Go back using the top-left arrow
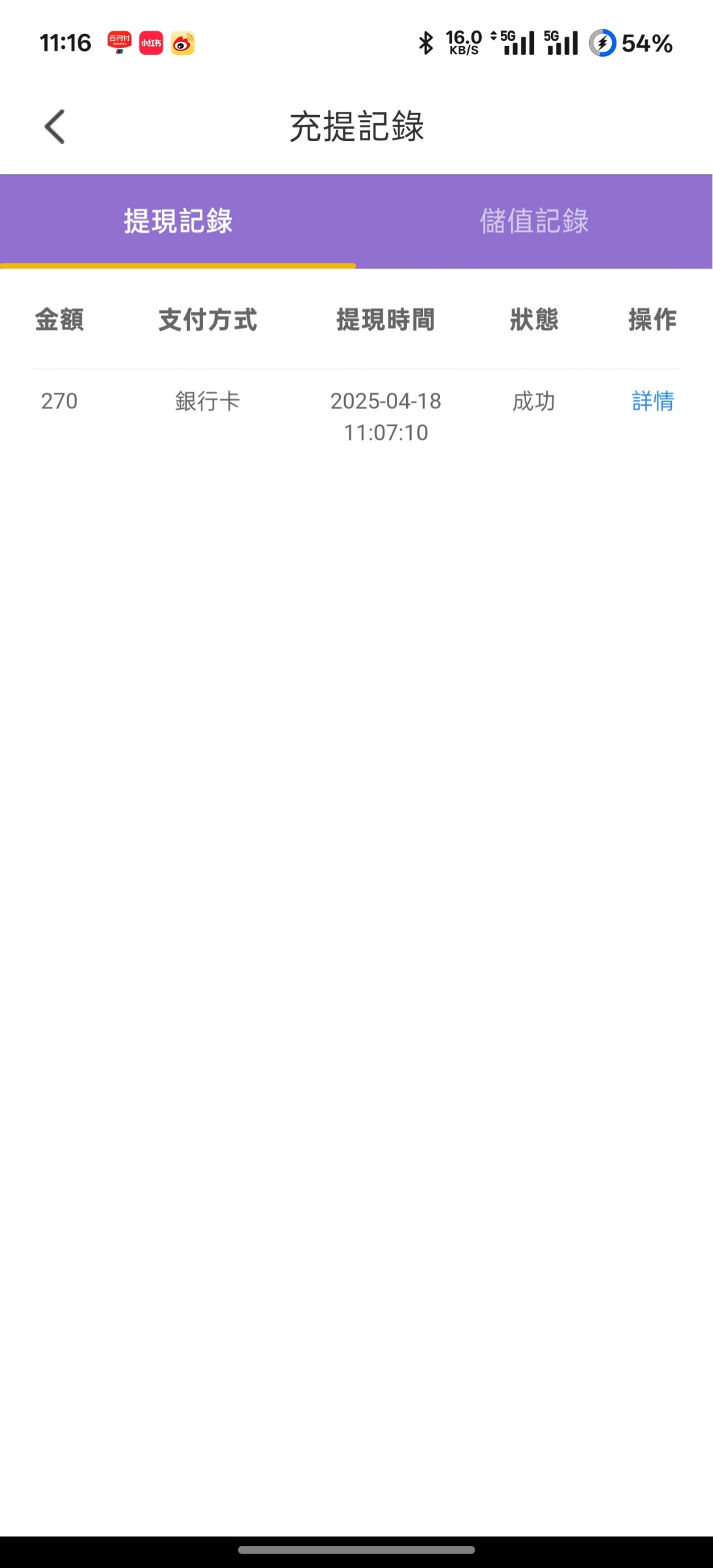The width and height of the screenshot is (713, 1568). tap(54, 126)
